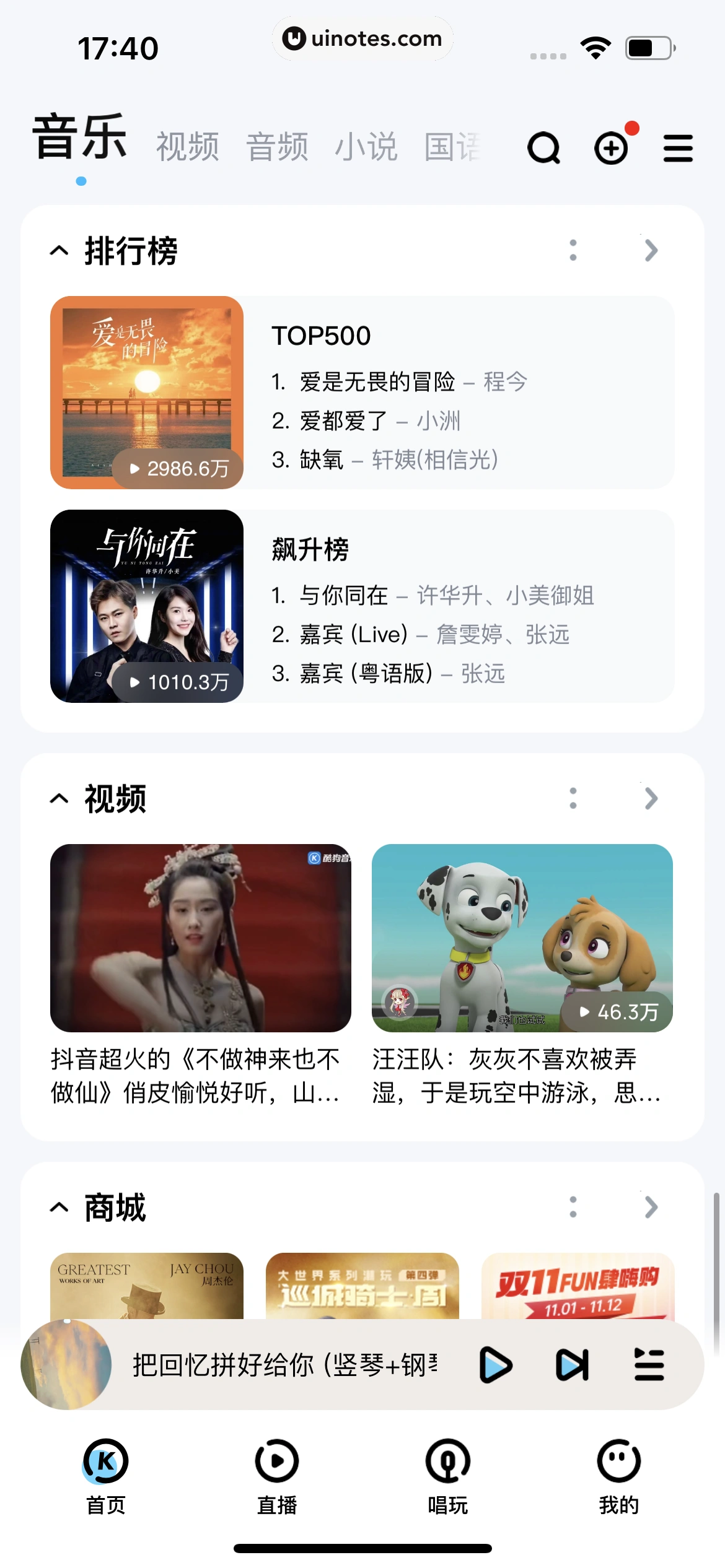Viewport: 725px width, 1568px height.
Task: Switch to the 视频 top tab
Action: pyautogui.click(x=187, y=147)
